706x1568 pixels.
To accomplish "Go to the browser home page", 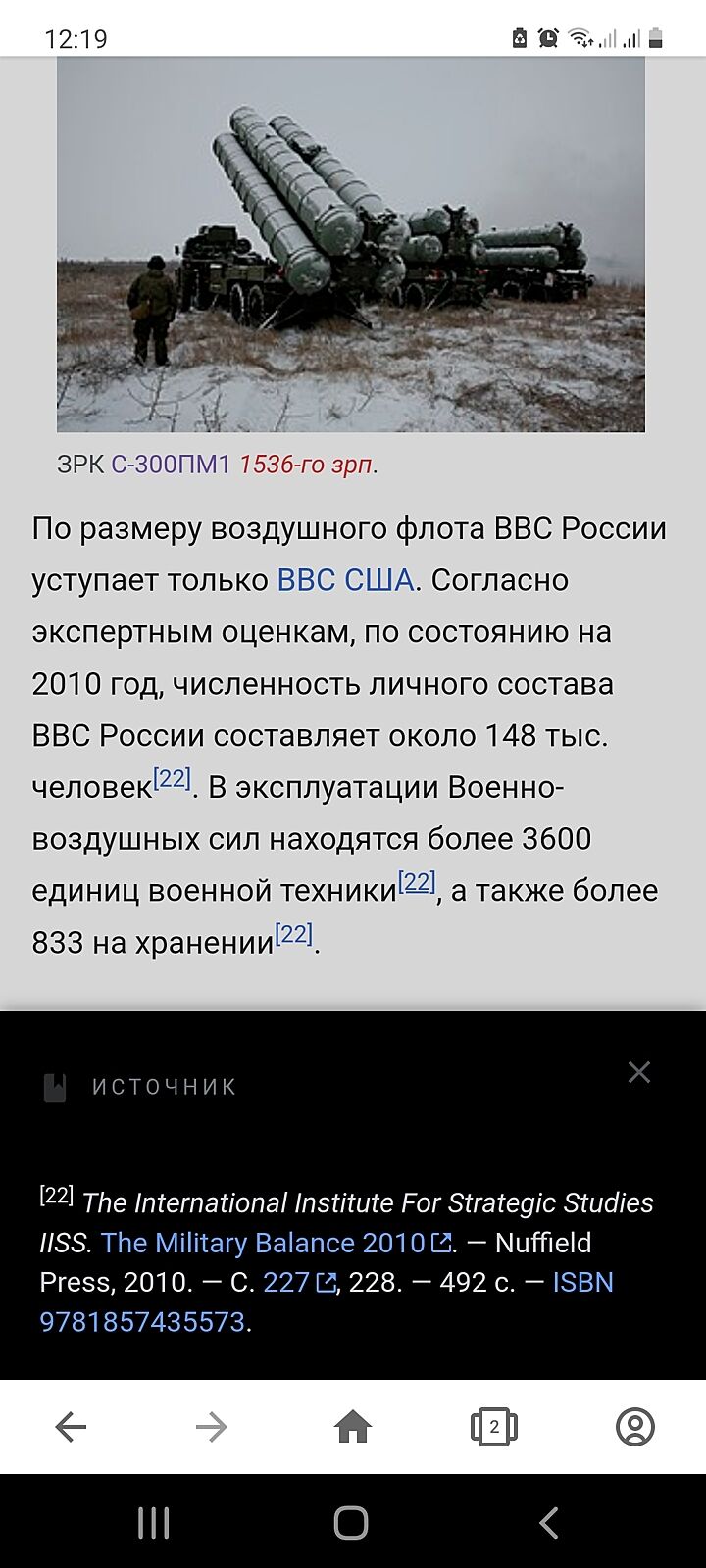I will point(353,1427).
